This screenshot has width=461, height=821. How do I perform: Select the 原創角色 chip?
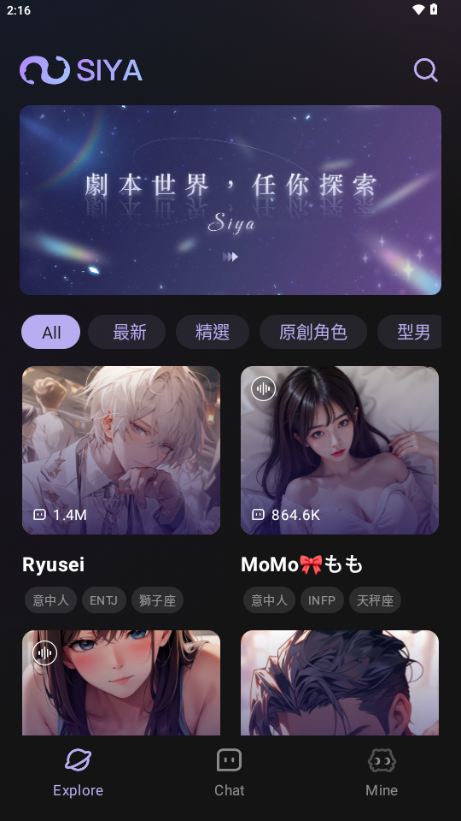pos(313,332)
